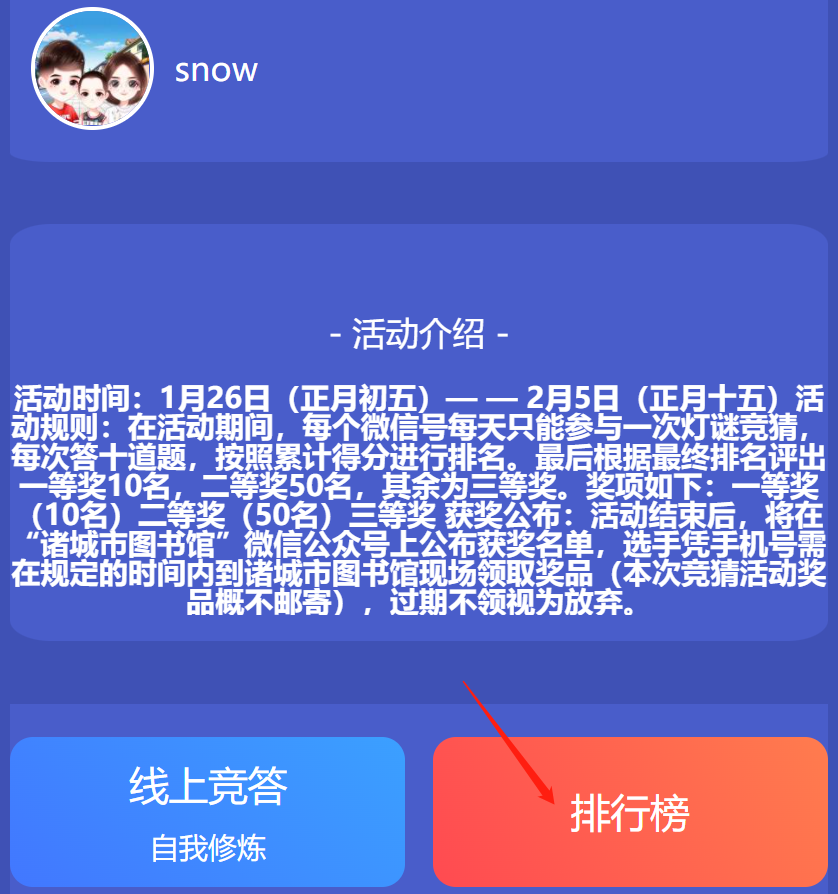Open the 排行榜 leaderboard button
Viewport: 838px width, 894px height.
coord(630,812)
